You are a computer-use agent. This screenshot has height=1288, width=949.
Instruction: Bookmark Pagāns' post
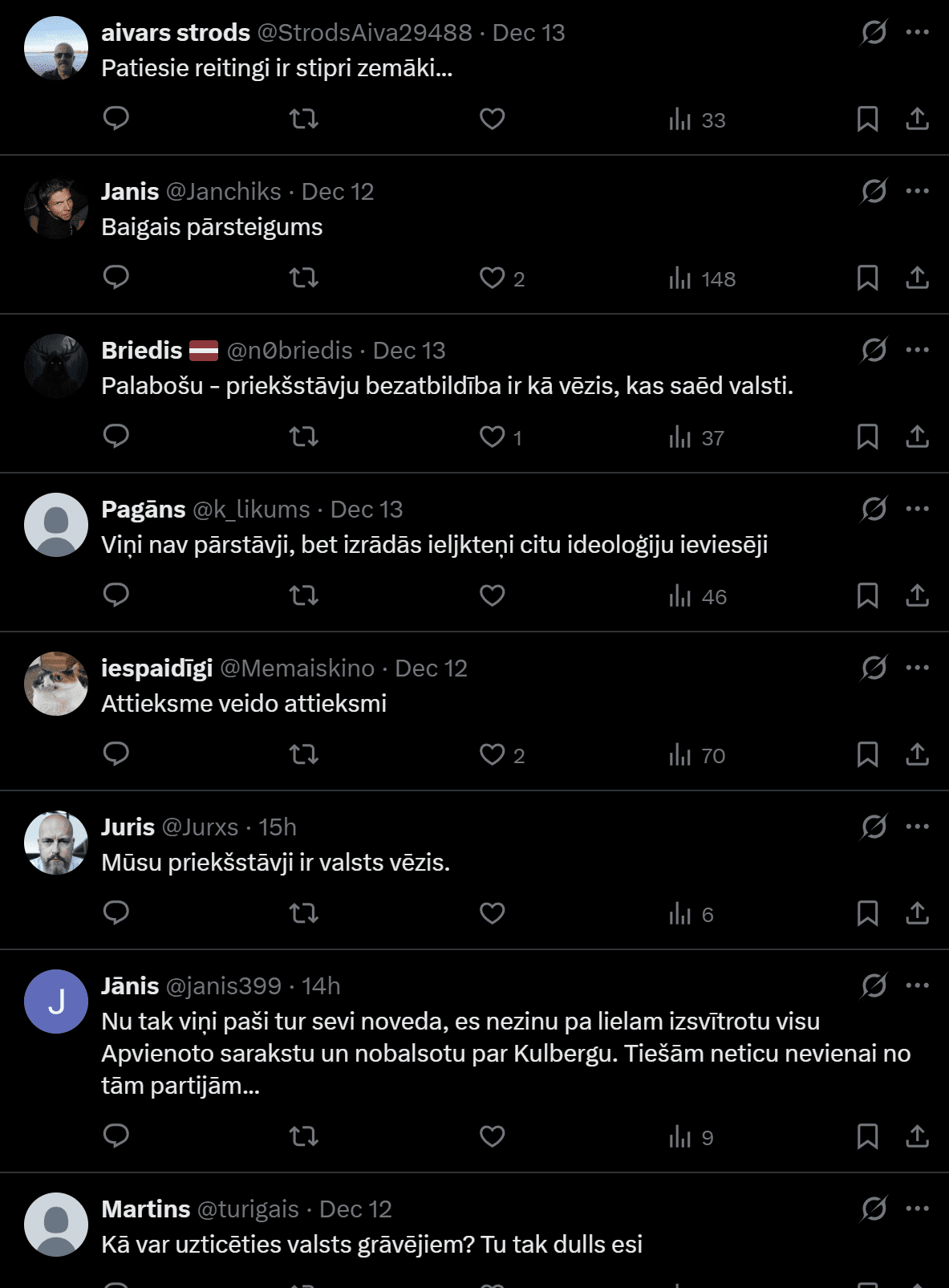(x=867, y=595)
